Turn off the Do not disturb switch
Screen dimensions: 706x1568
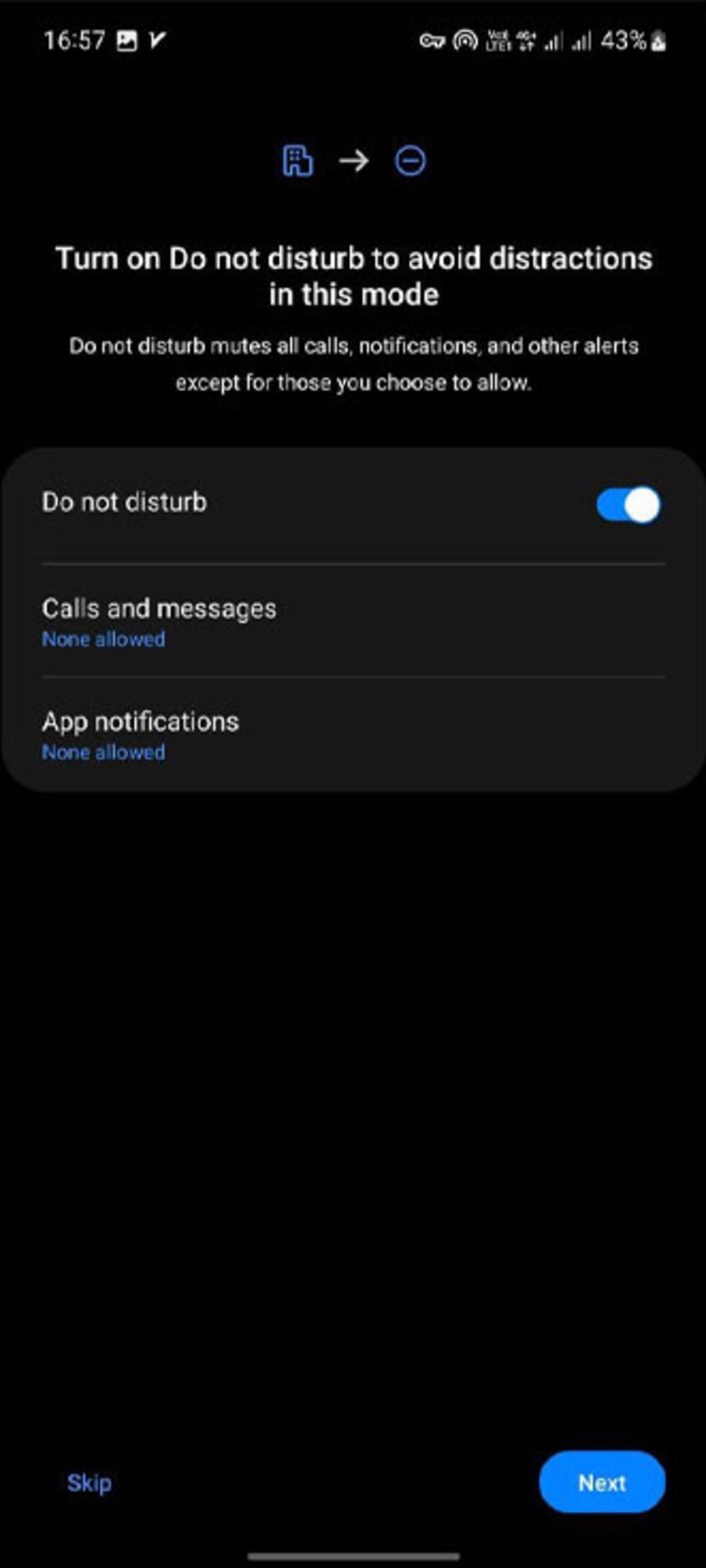pos(628,505)
